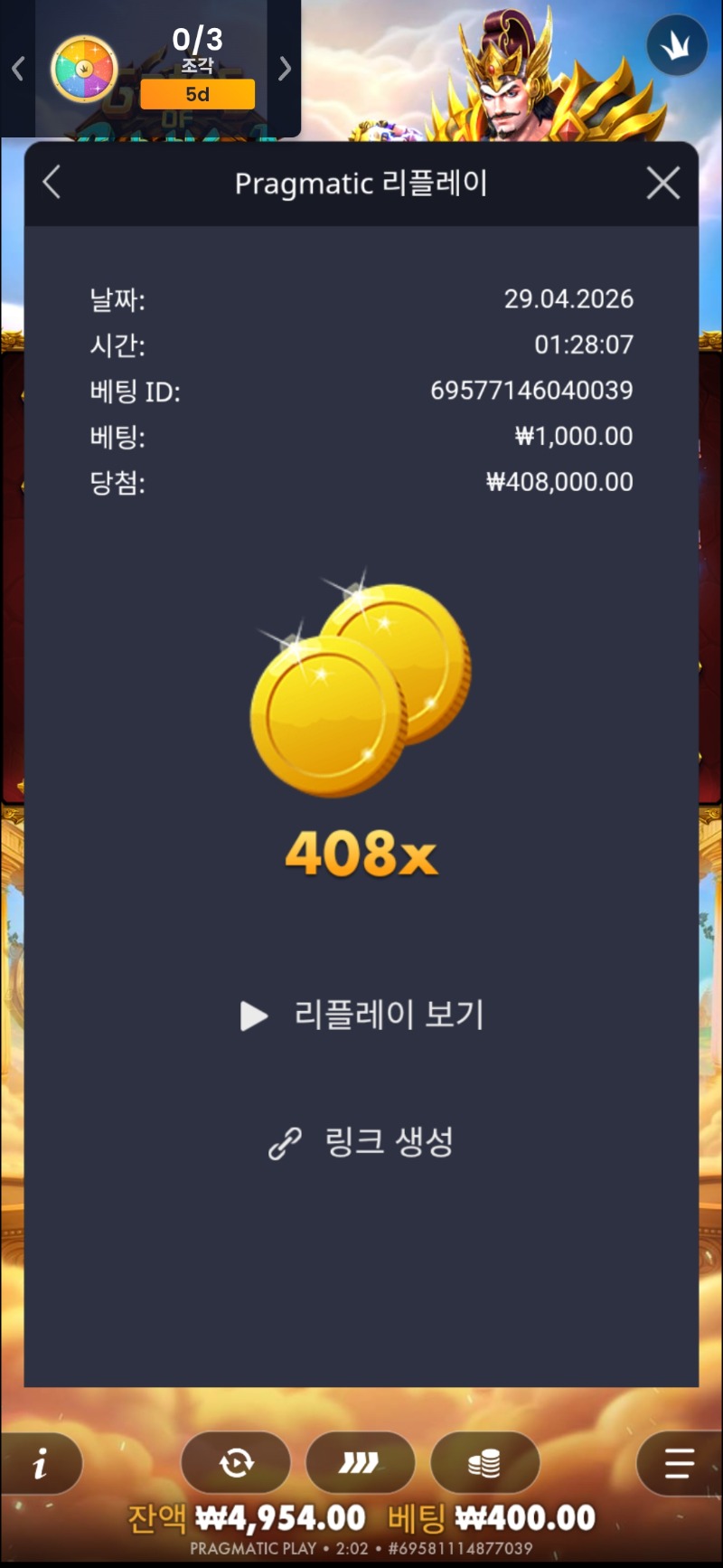Generate a share link with 링크 생성
The height and width of the screenshot is (1568, 723).
pyautogui.click(x=361, y=1143)
